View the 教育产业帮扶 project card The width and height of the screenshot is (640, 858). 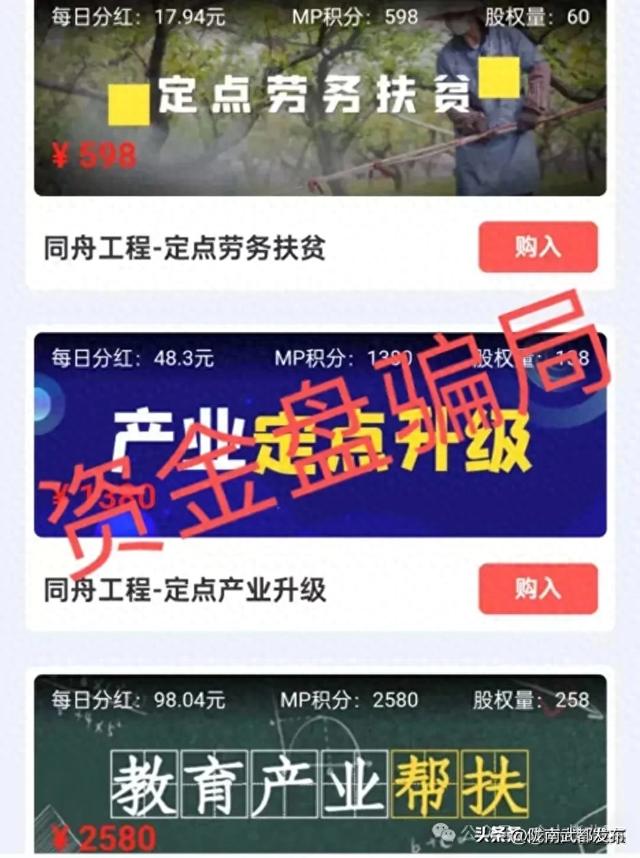coord(320,765)
